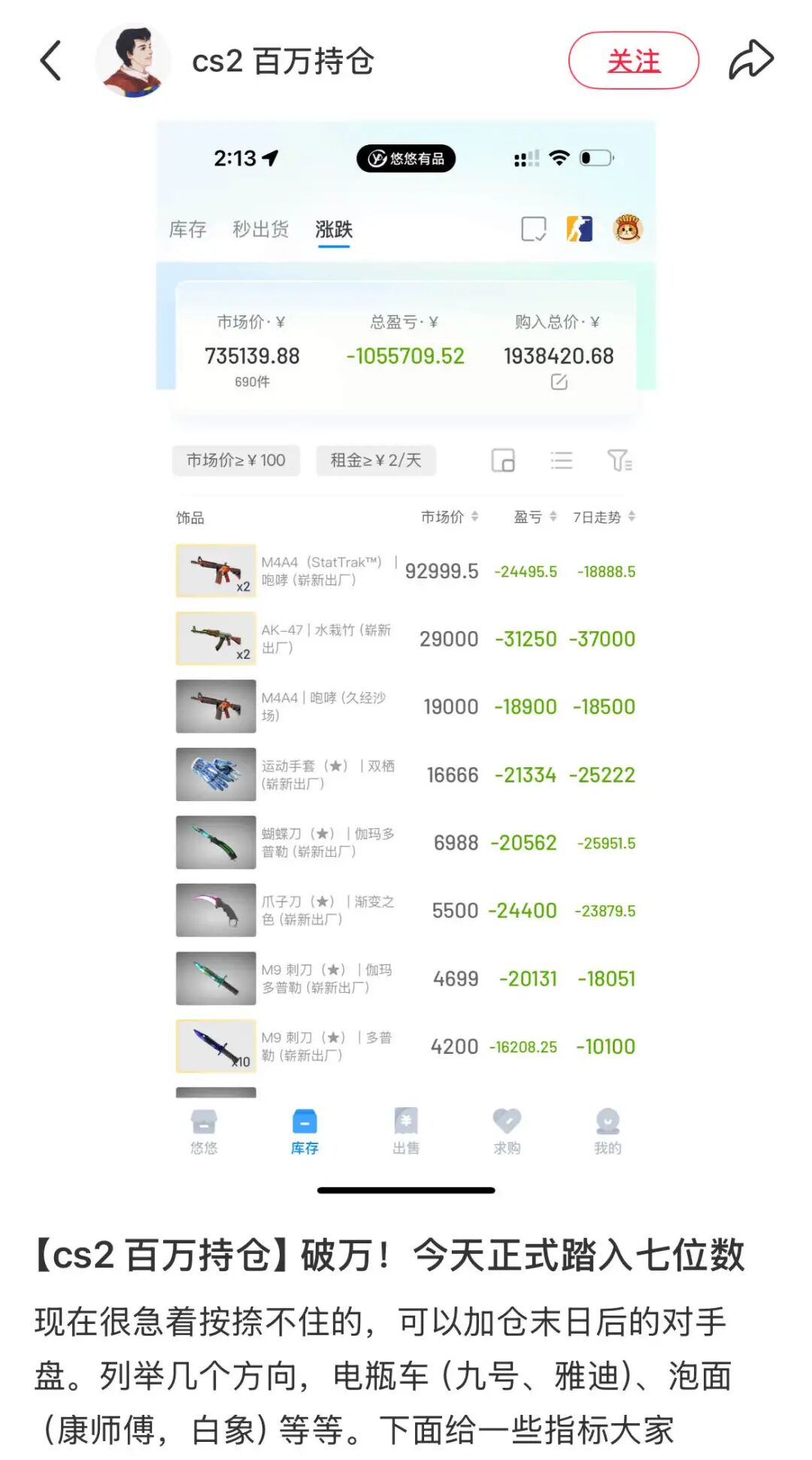Tap the back arrow at top left
Screen dimensions: 812x1460
coord(50,60)
